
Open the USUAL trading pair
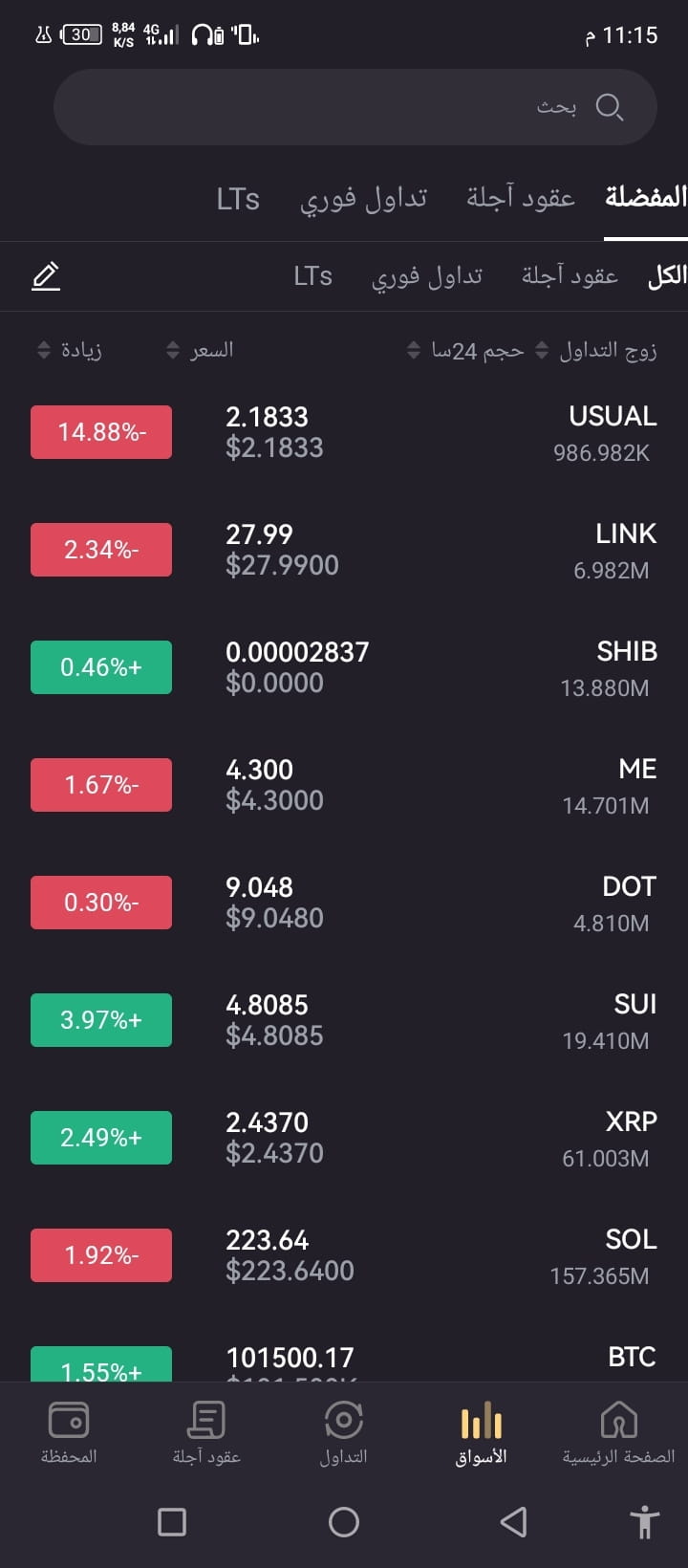click(x=344, y=432)
